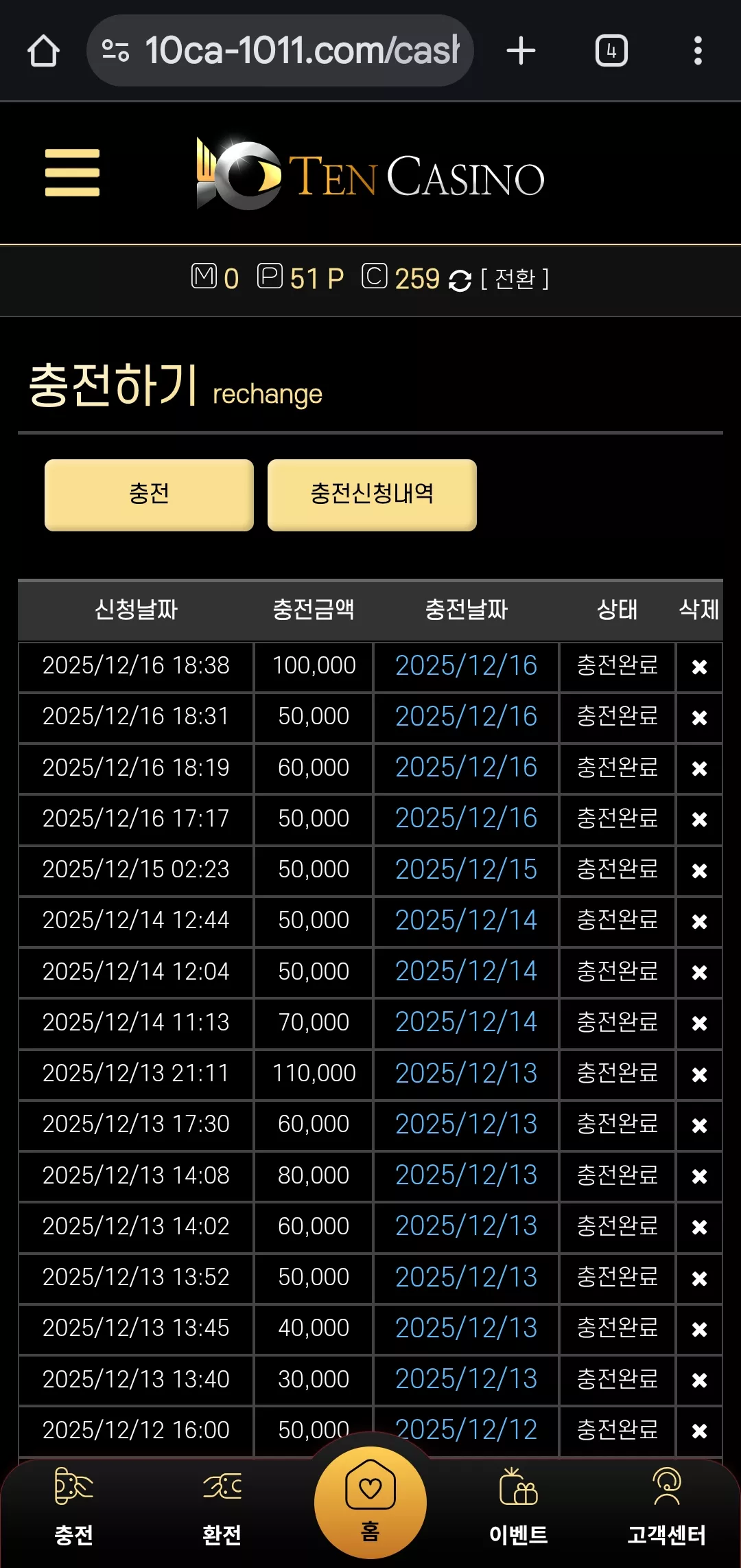This screenshot has height=1568, width=741.
Task: Refresh the balance with the reload icon
Action: pyautogui.click(x=460, y=280)
